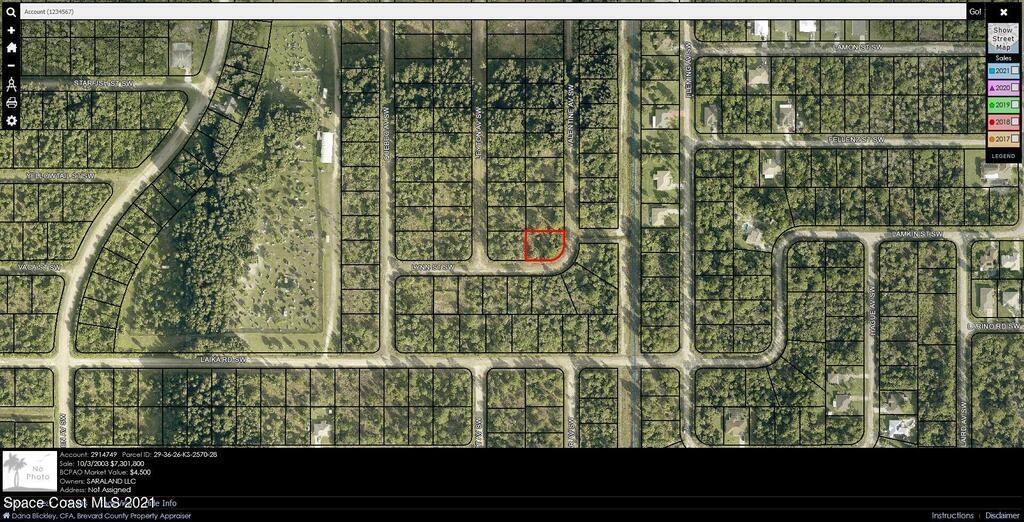Image resolution: width=1024 pixels, height=522 pixels.
Task: Open the Legend
Action: pos(1002,156)
